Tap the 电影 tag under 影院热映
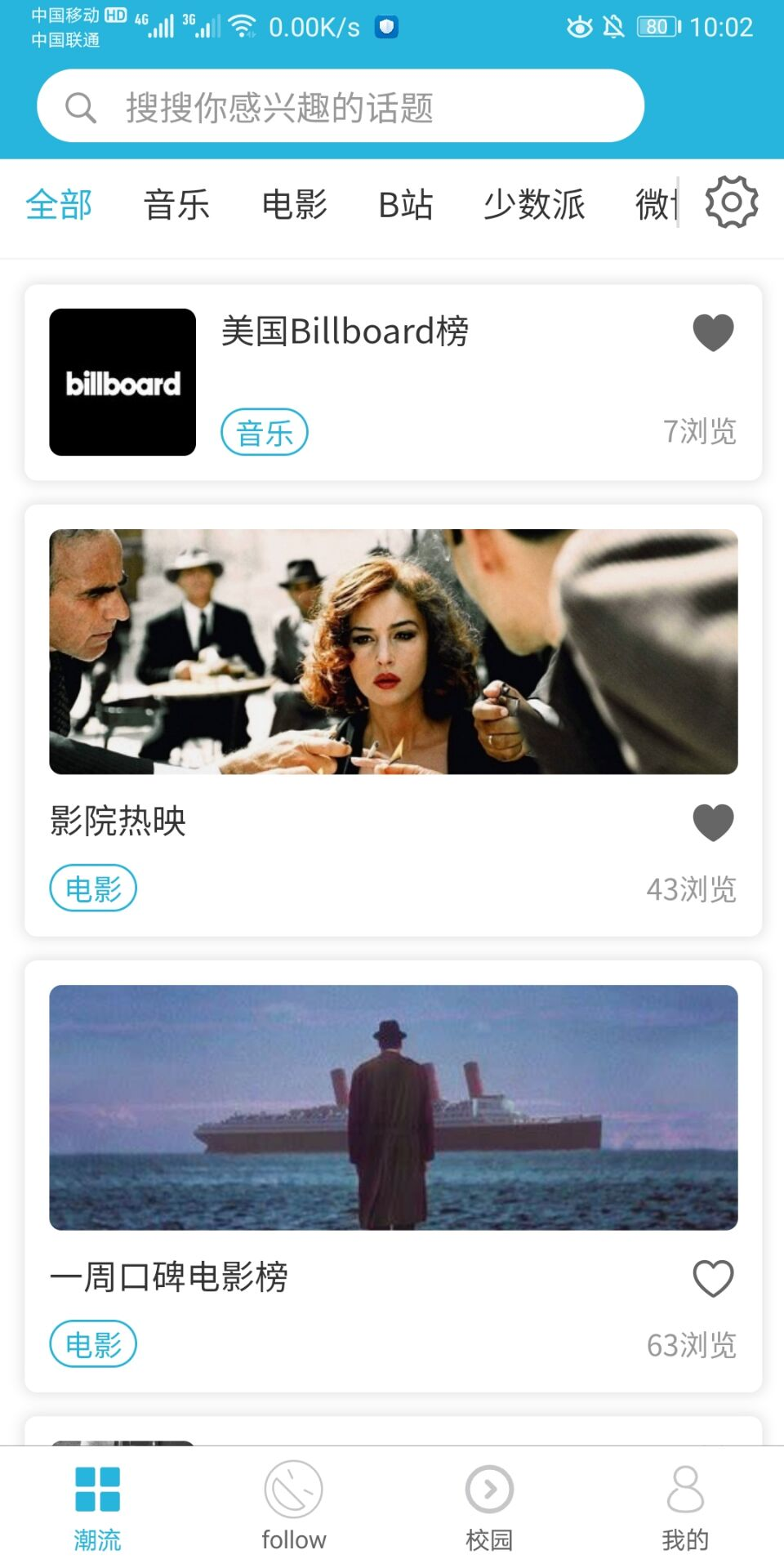 tap(93, 889)
